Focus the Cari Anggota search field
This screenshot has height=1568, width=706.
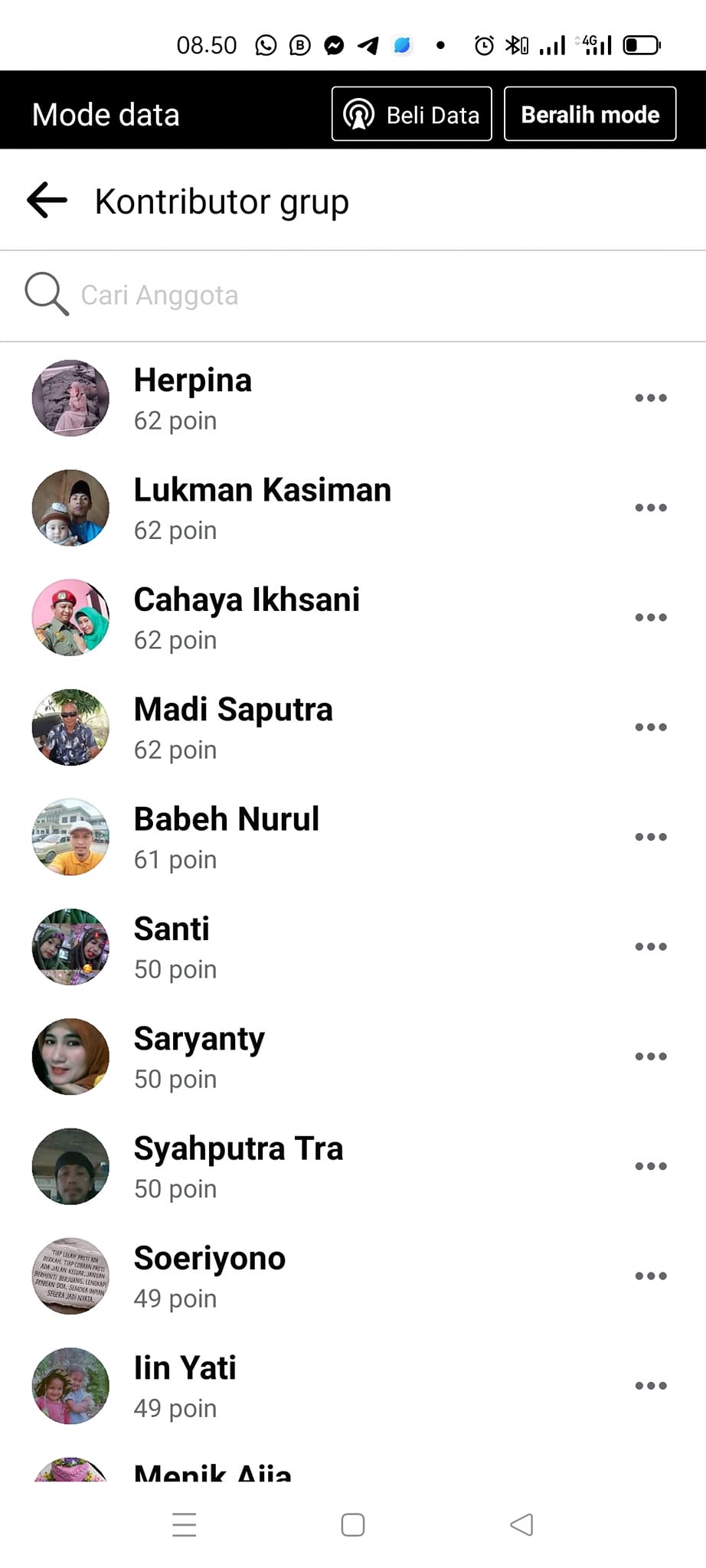[x=306, y=296]
